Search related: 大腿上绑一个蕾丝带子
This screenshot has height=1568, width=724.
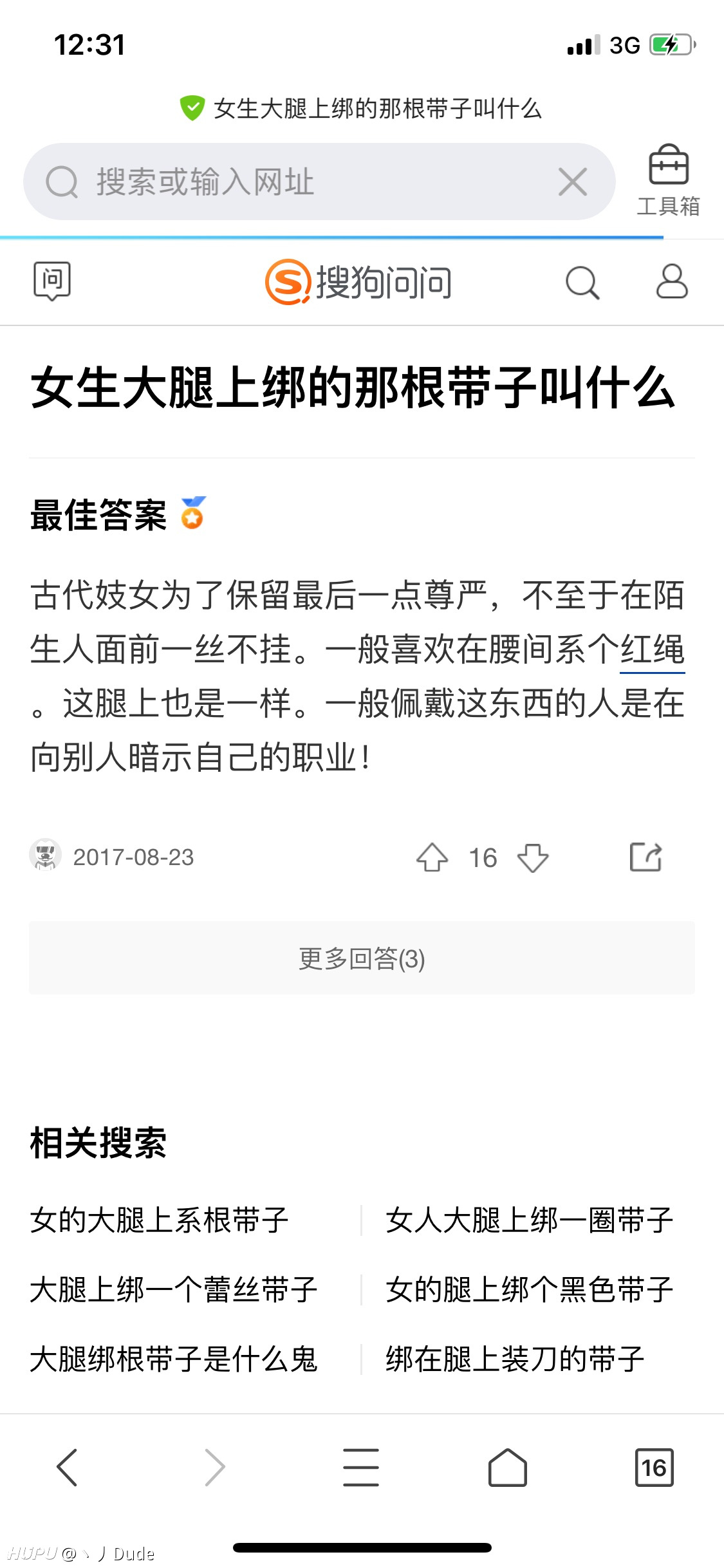coord(174,1289)
